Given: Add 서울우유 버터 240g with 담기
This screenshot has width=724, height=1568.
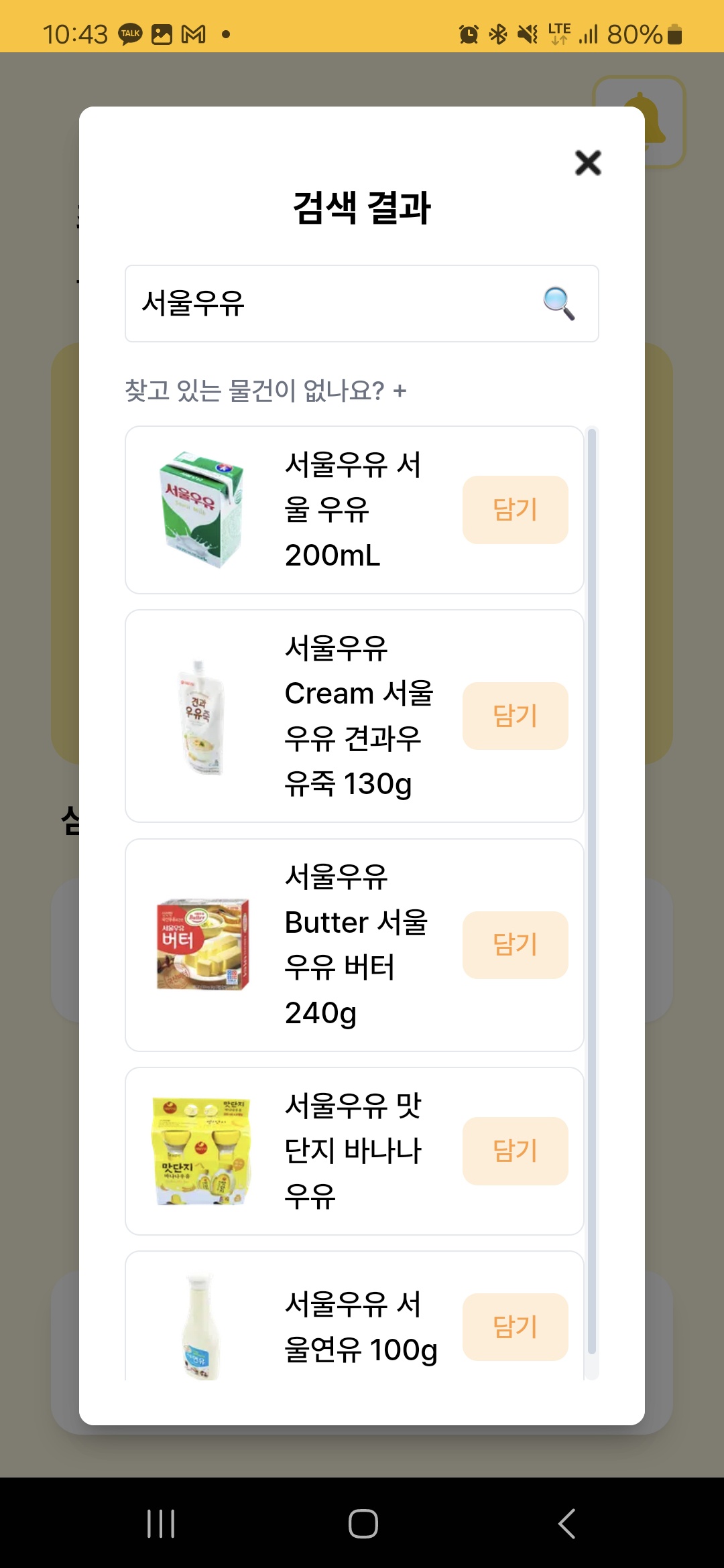Looking at the screenshot, I should pos(515,945).
